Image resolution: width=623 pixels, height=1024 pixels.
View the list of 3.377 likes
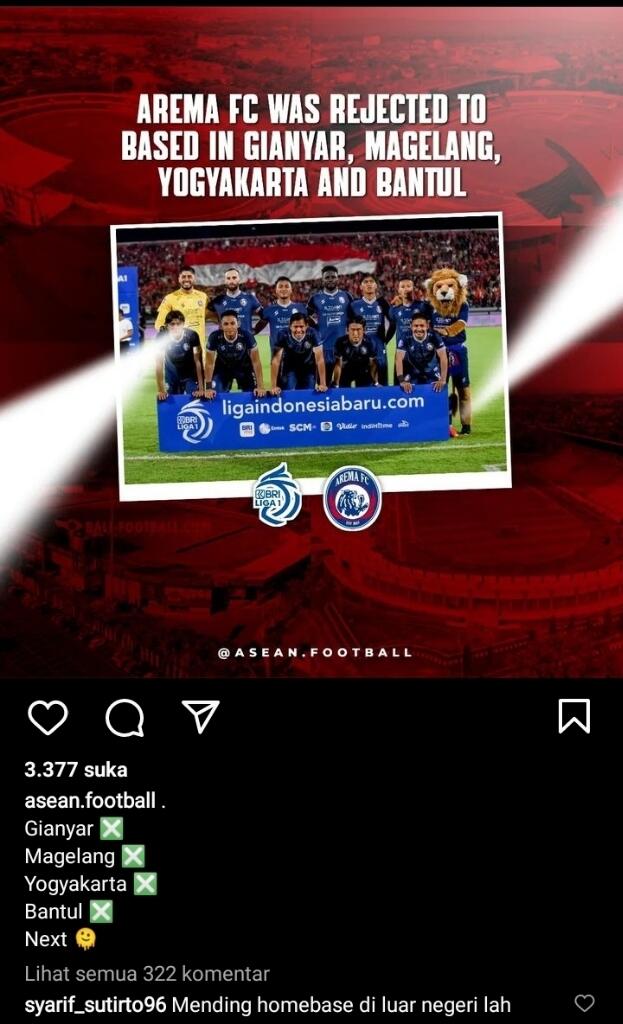point(76,770)
